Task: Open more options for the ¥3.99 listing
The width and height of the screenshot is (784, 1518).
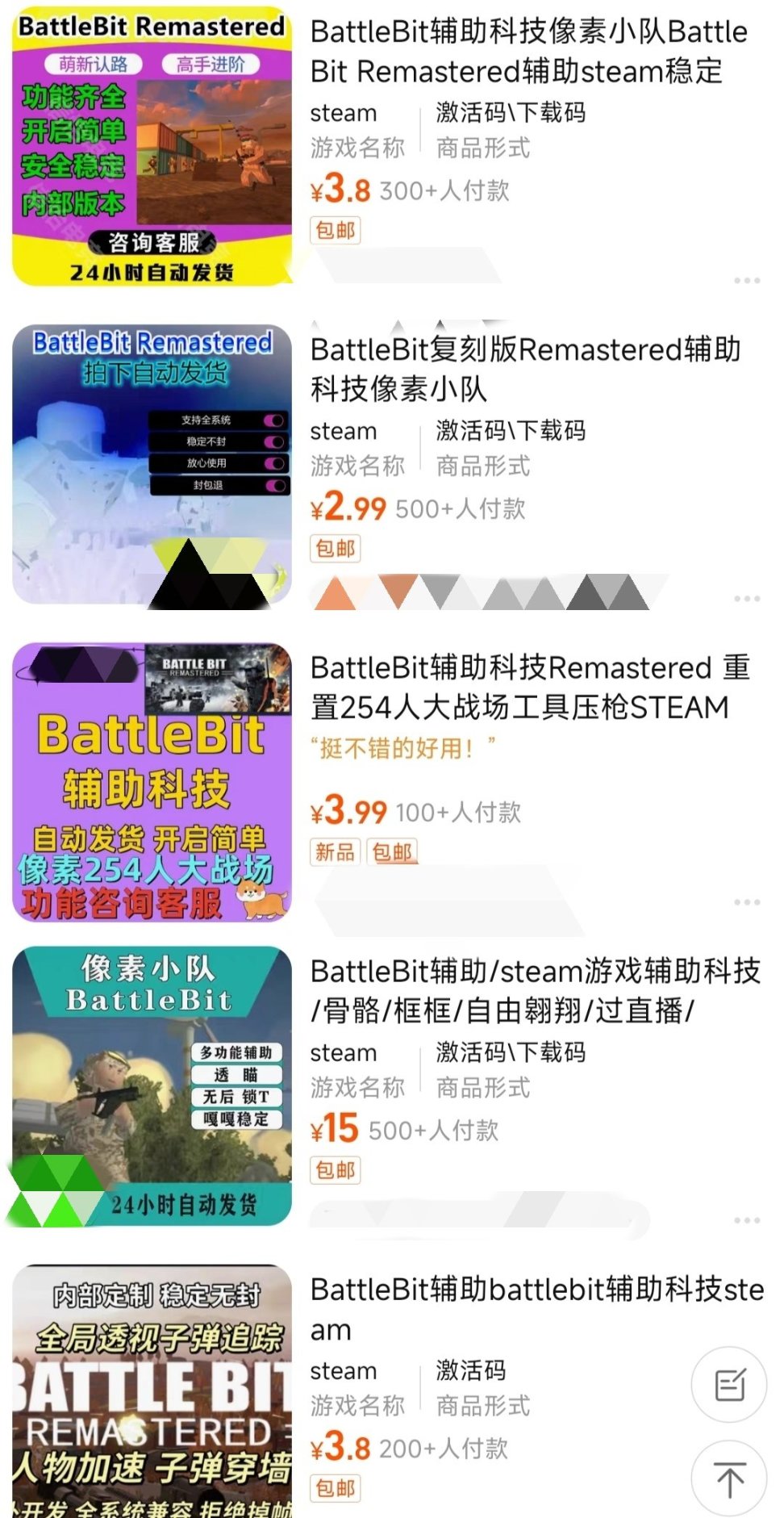Action: (747, 902)
